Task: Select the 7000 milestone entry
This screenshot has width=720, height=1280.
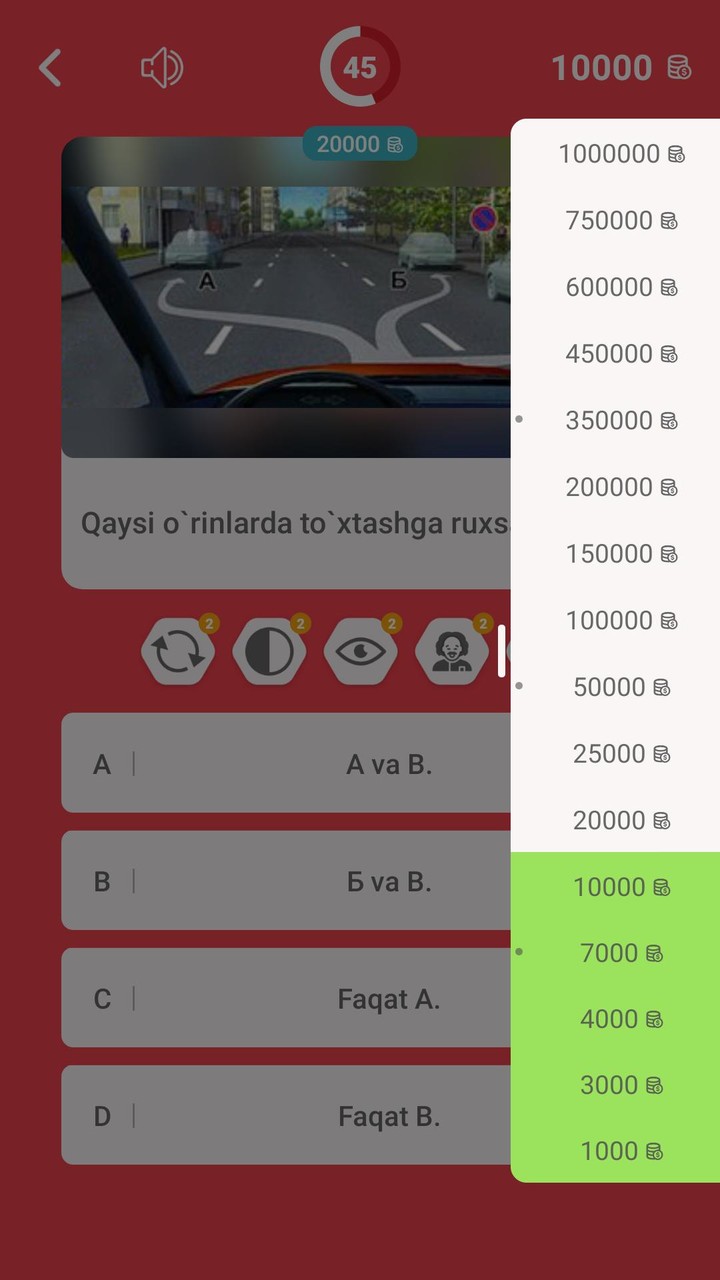Action: pyautogui.click(x=620, y=953)
